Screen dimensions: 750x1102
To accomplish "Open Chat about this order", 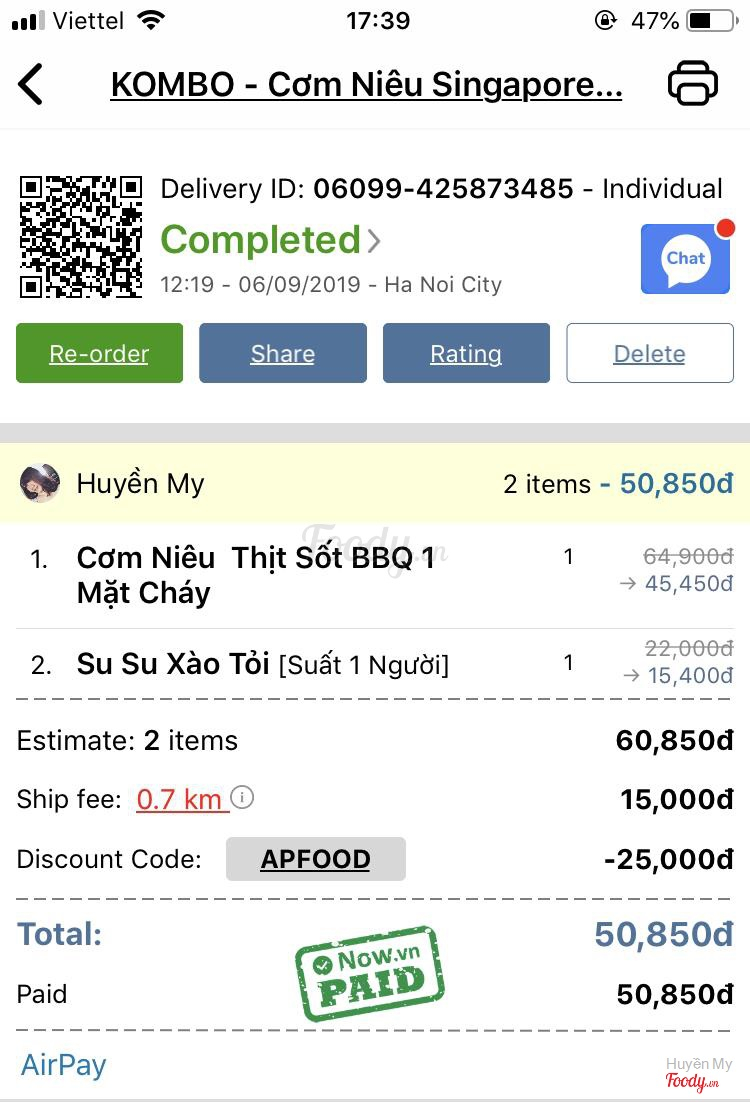I will pyautogui.click(x=685, y=259).
